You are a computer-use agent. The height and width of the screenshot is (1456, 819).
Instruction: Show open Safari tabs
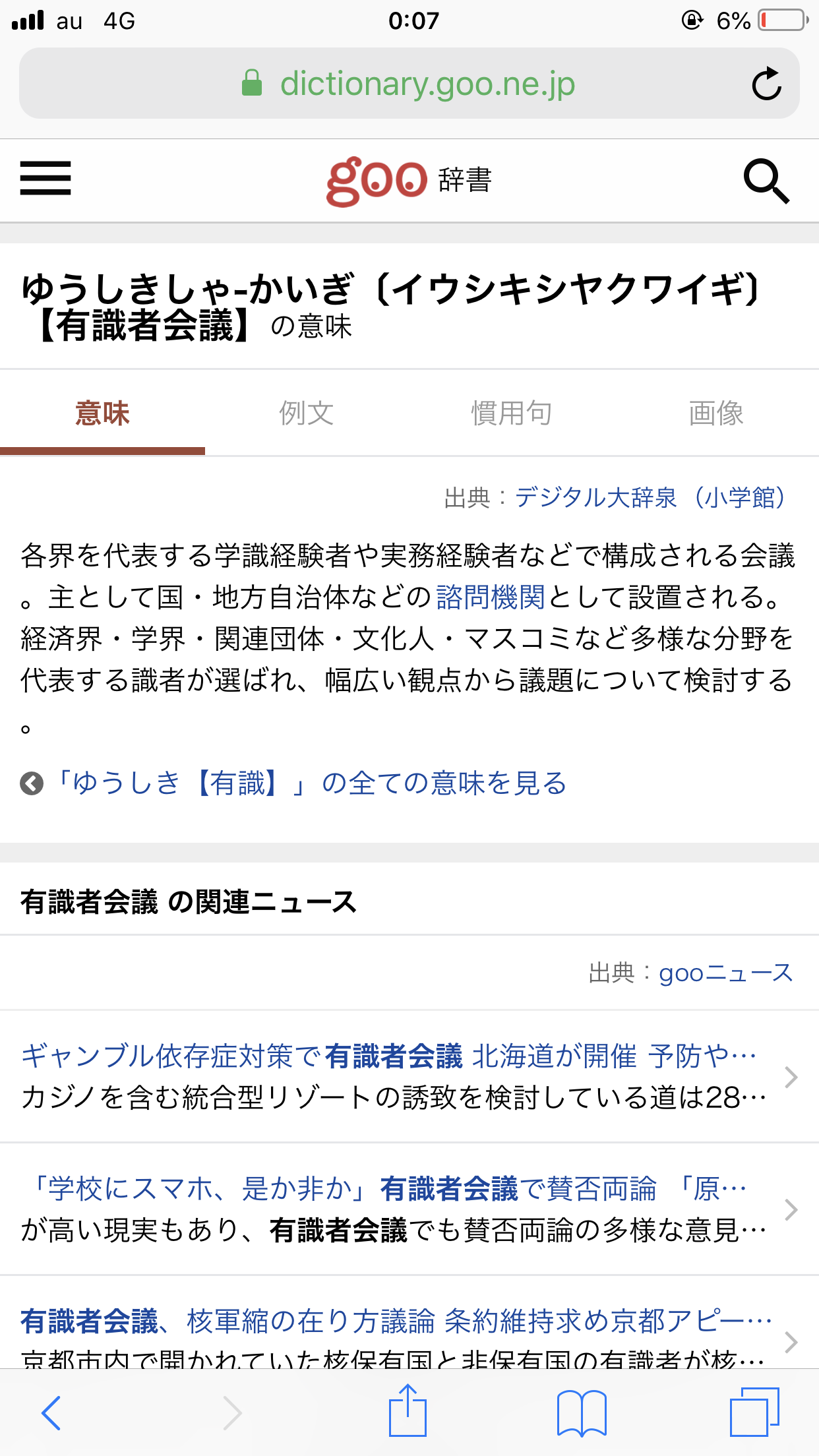coord(754,1411)
